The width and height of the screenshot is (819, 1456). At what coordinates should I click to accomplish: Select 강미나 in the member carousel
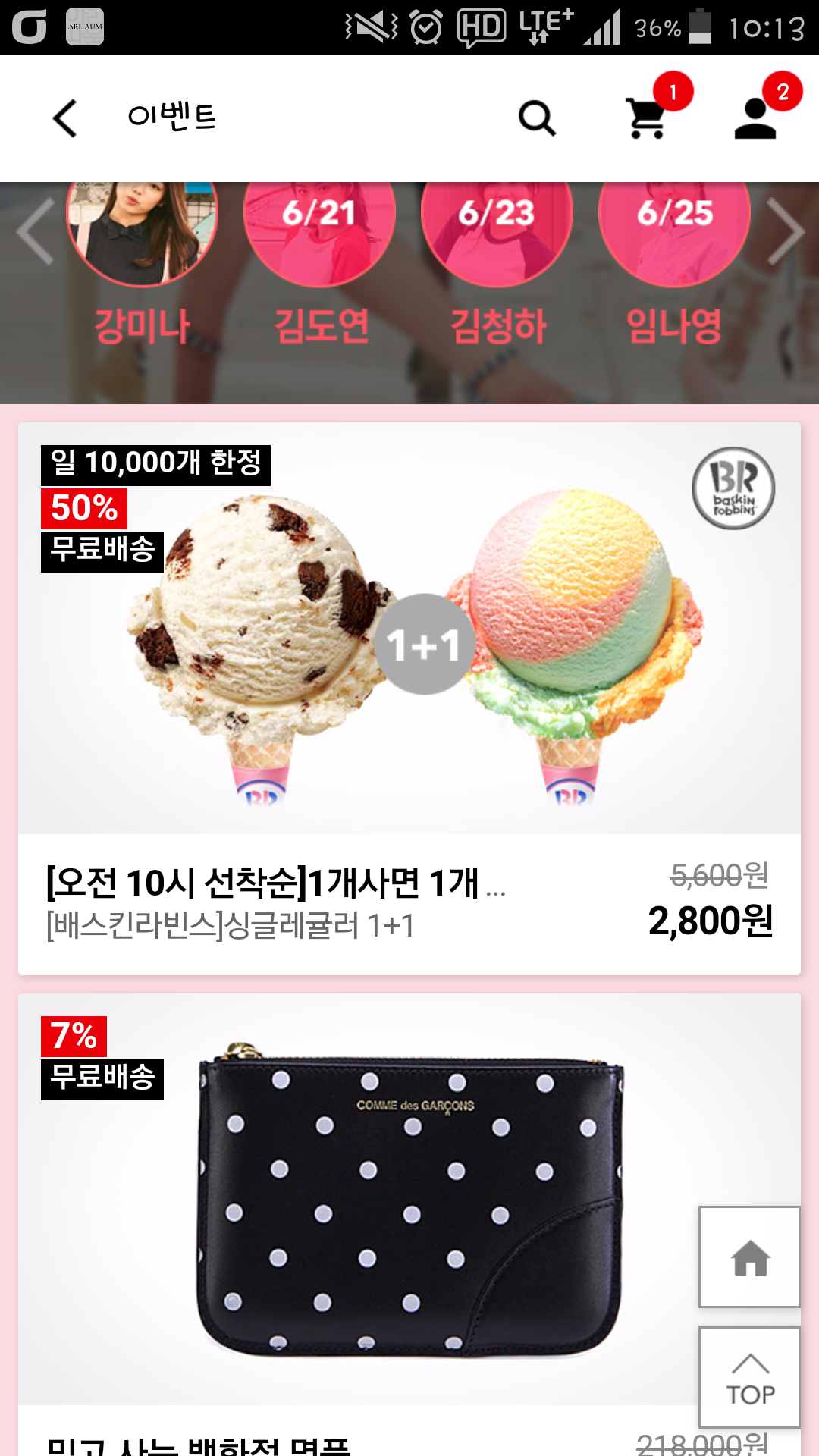143,235
